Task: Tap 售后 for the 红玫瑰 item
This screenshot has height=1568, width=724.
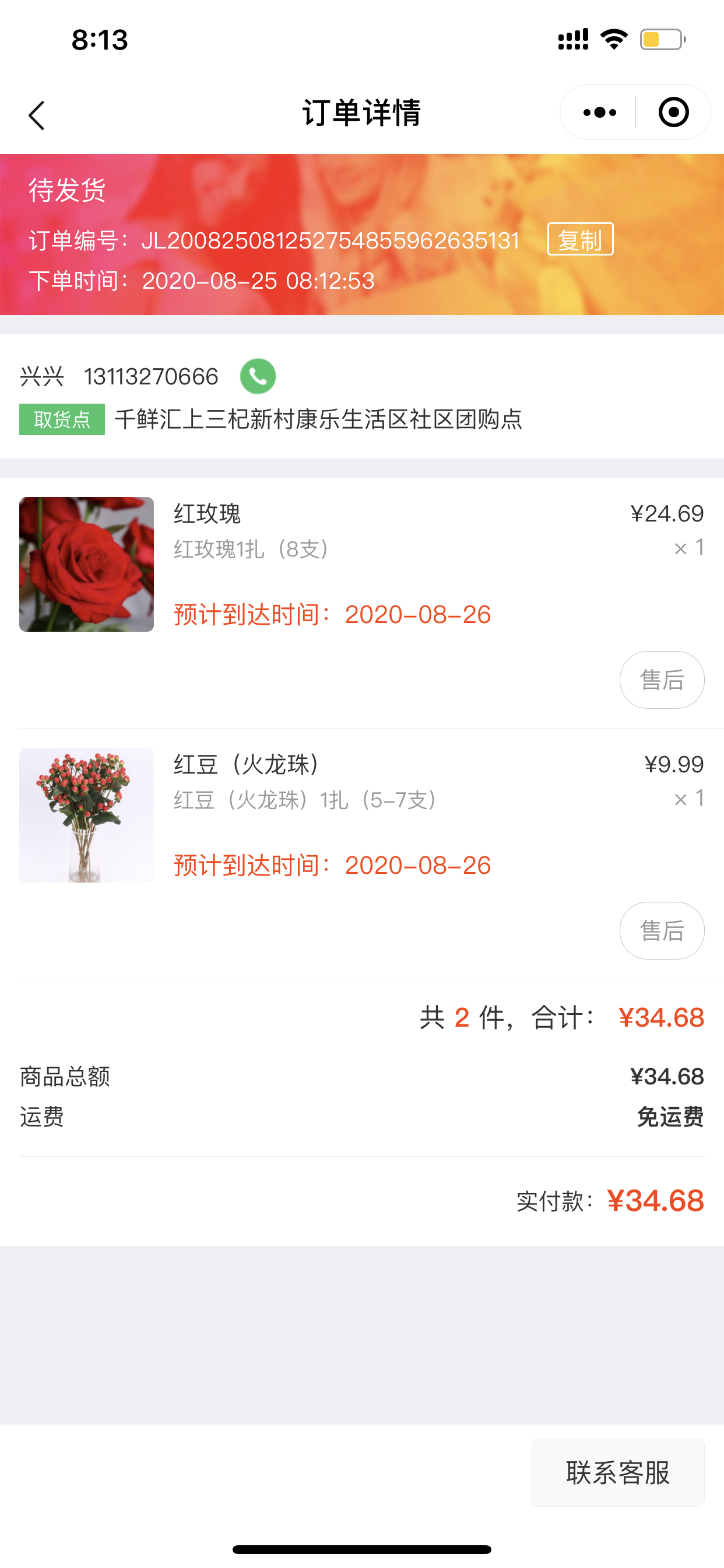Action: click(x=662, y=680)
